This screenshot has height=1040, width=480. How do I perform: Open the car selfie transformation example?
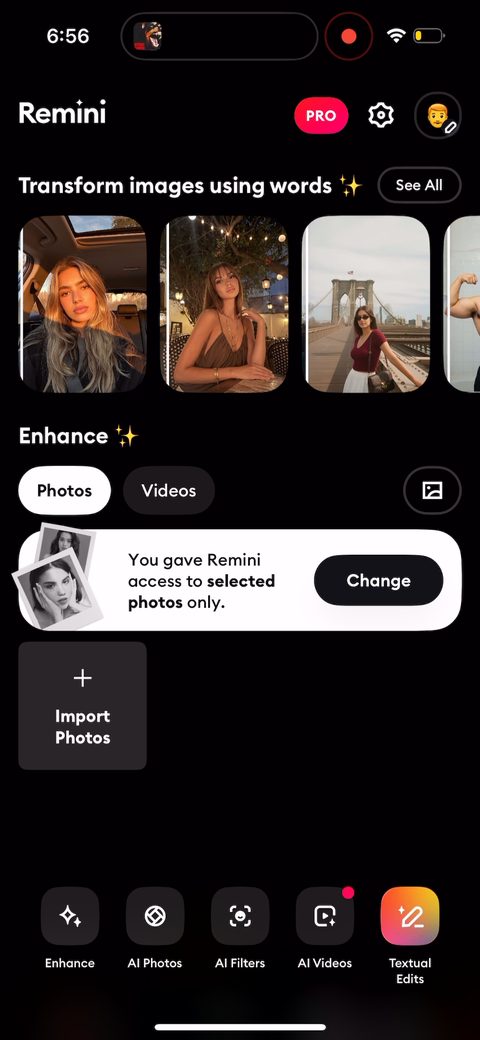pos(84,304)
